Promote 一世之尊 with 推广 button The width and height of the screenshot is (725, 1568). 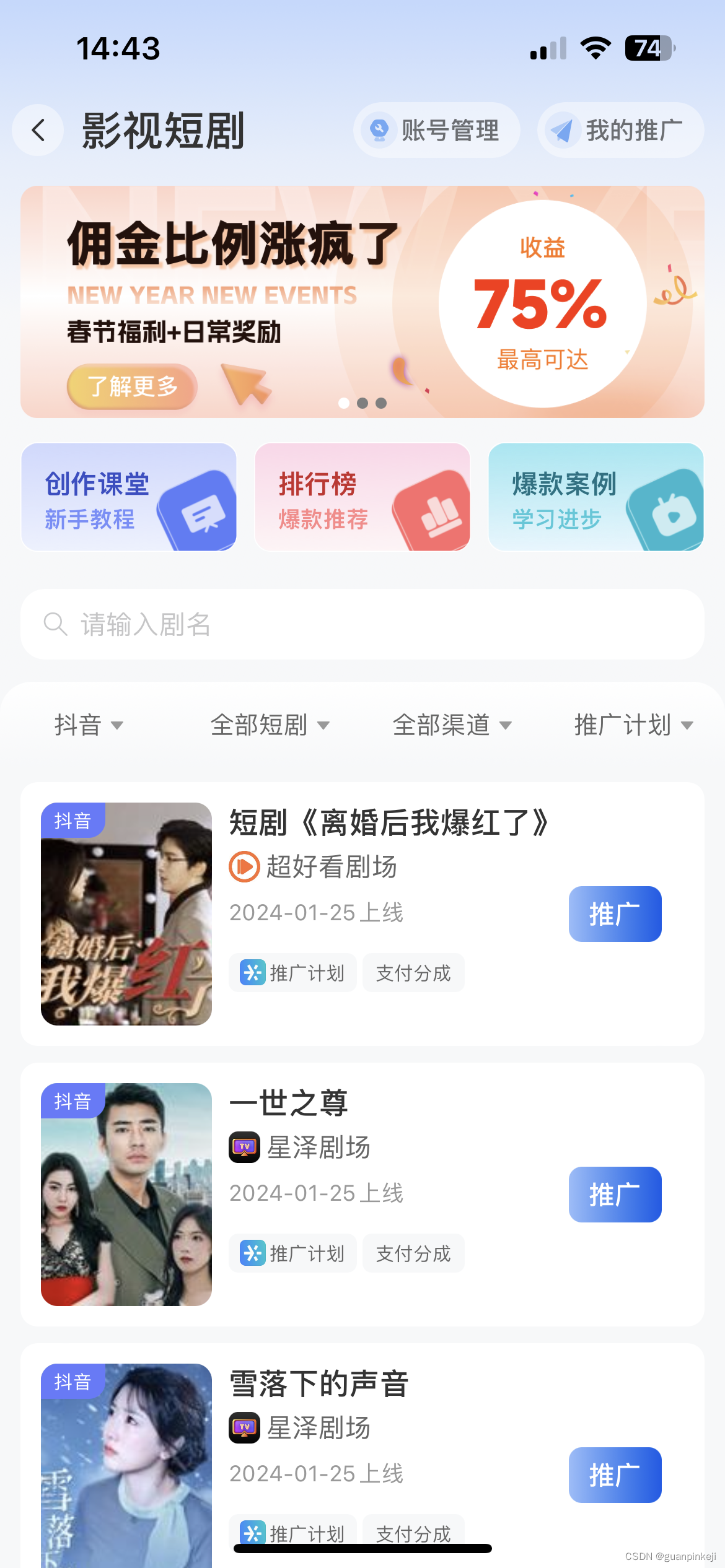[615, 1195]
